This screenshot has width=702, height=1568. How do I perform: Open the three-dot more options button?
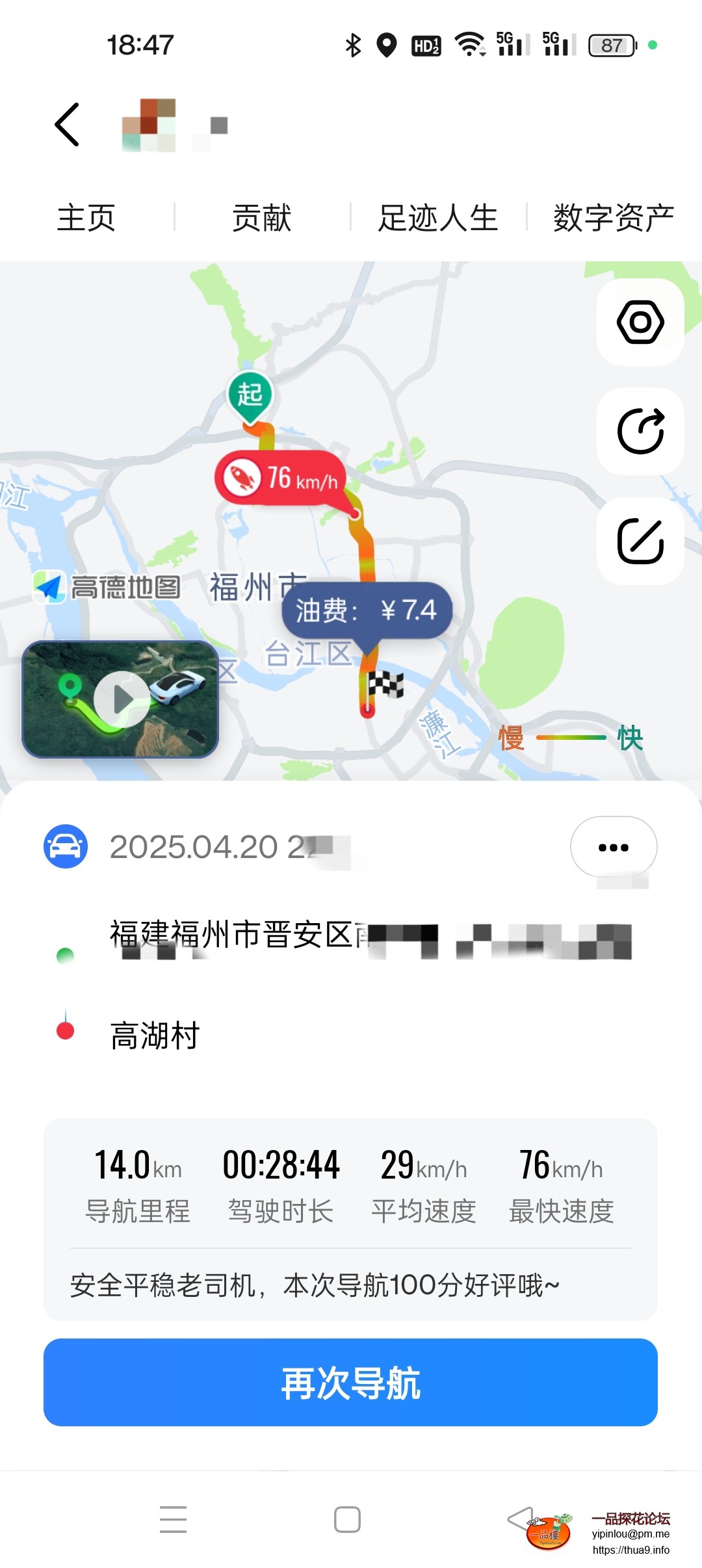tap(613, 847)
